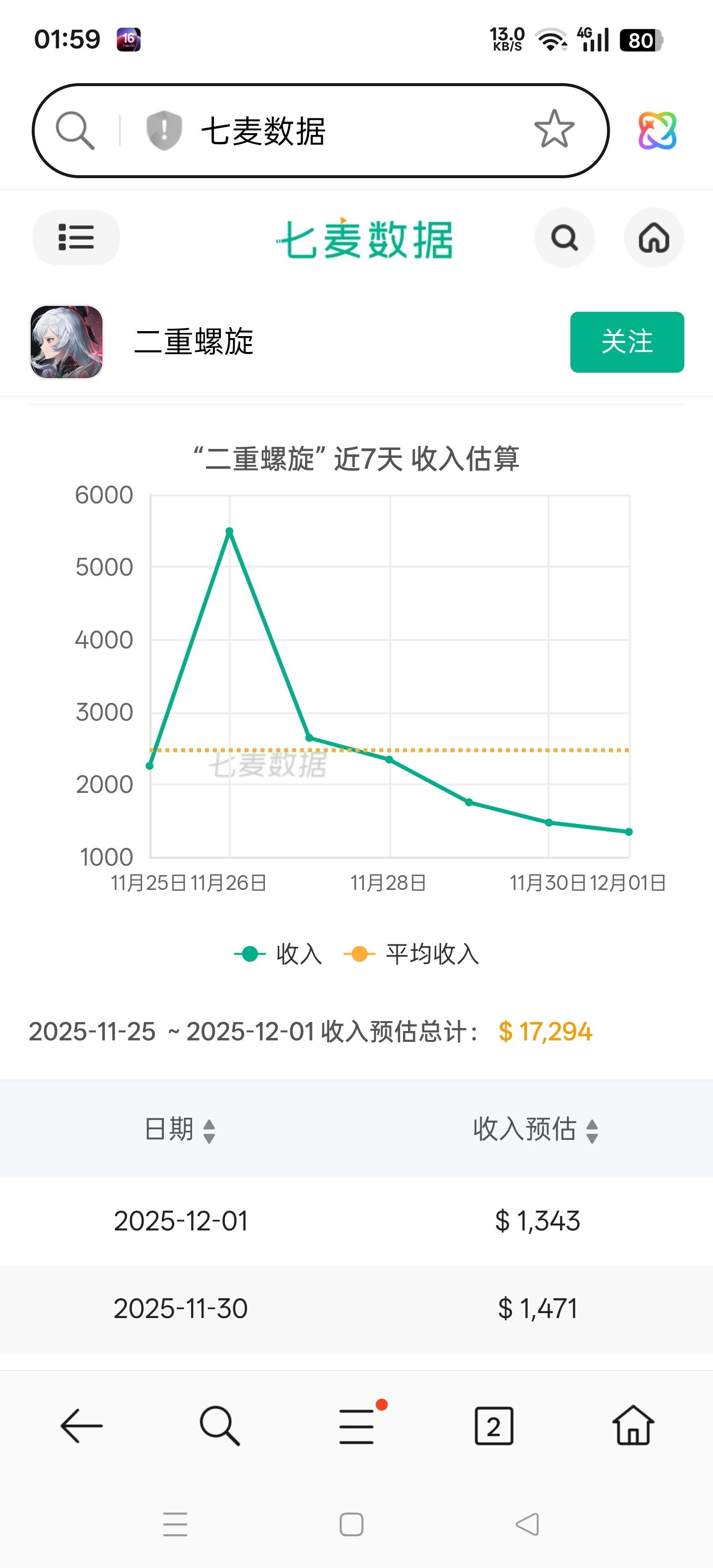Open the browser menu with red dot

pyautogui.click(x=357, y=1425)
